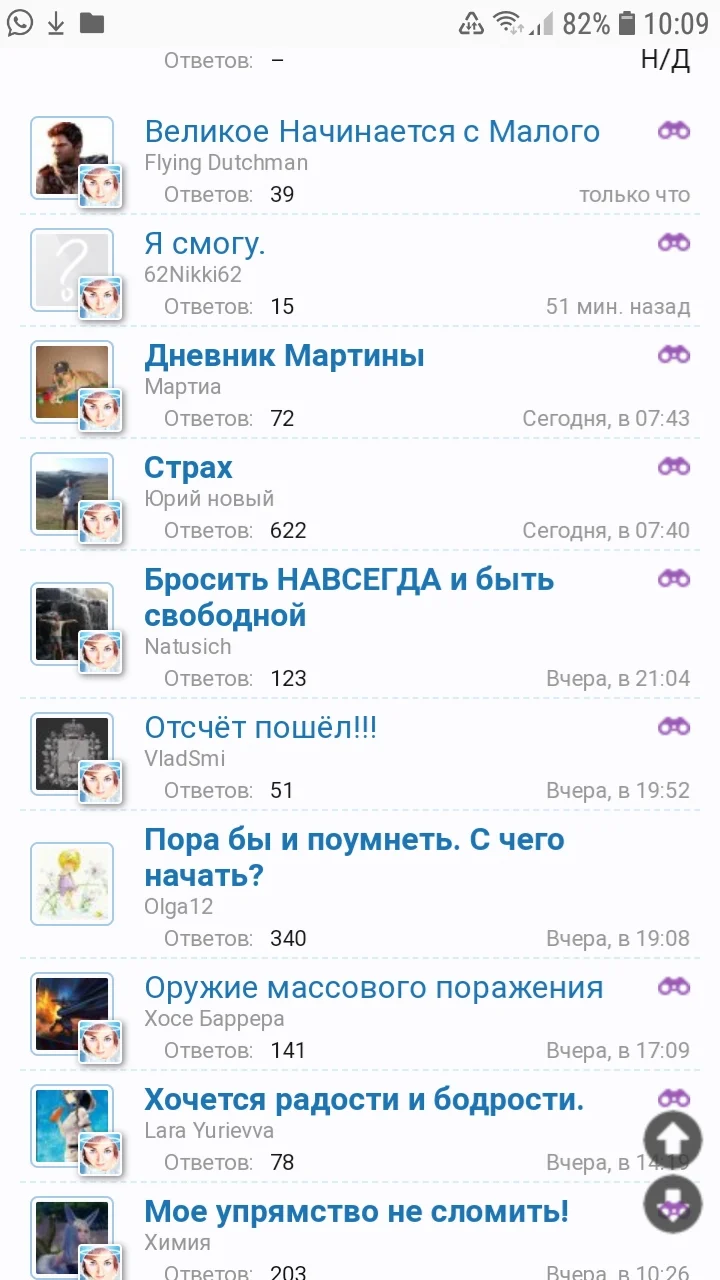This screenshot has height=1280, width=720.
Task: Click the binoculars icon next to 'Дневник Мартины'
Action: [674, 353]
